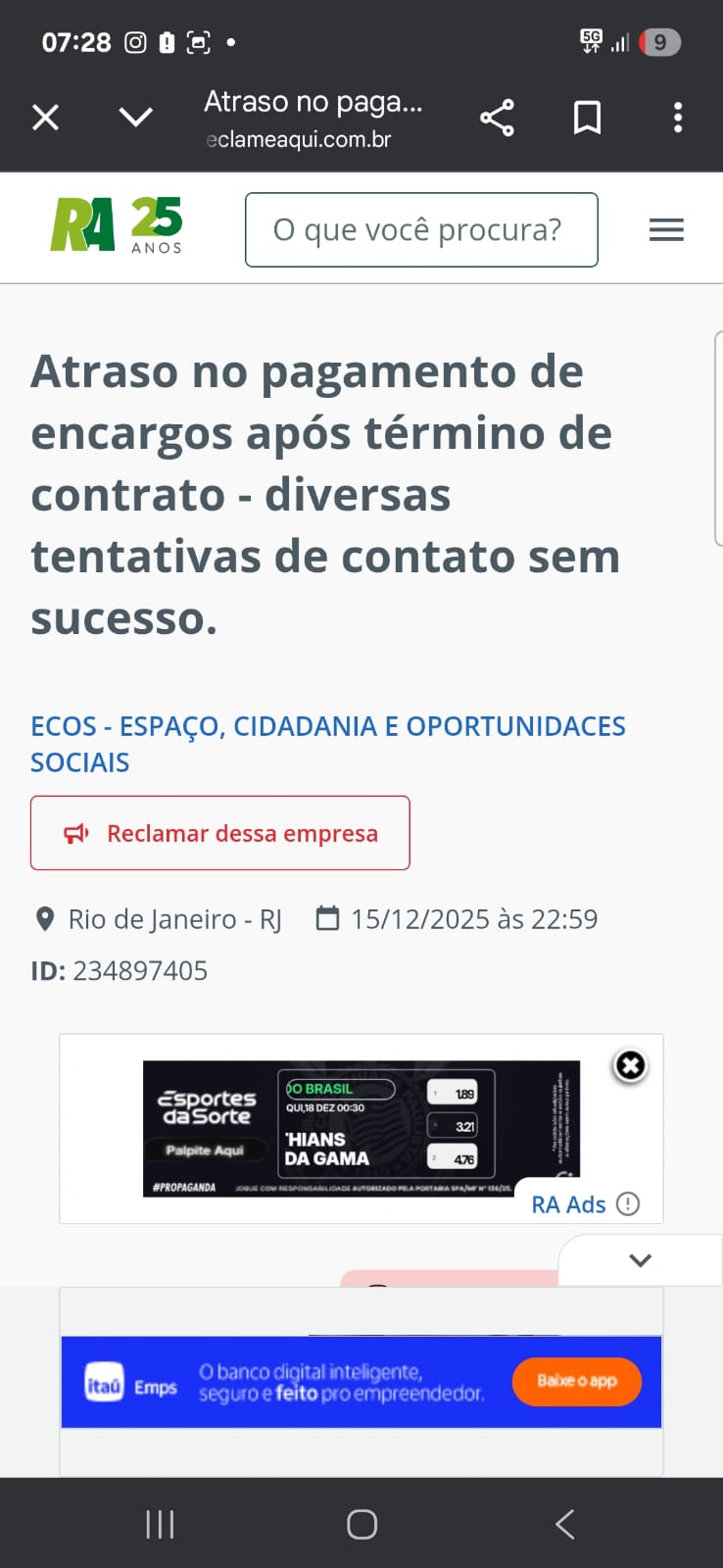723x1568 pixels.
Task: Close the browser custom tab
Action: pyautogui.click(x=46, y=118)
